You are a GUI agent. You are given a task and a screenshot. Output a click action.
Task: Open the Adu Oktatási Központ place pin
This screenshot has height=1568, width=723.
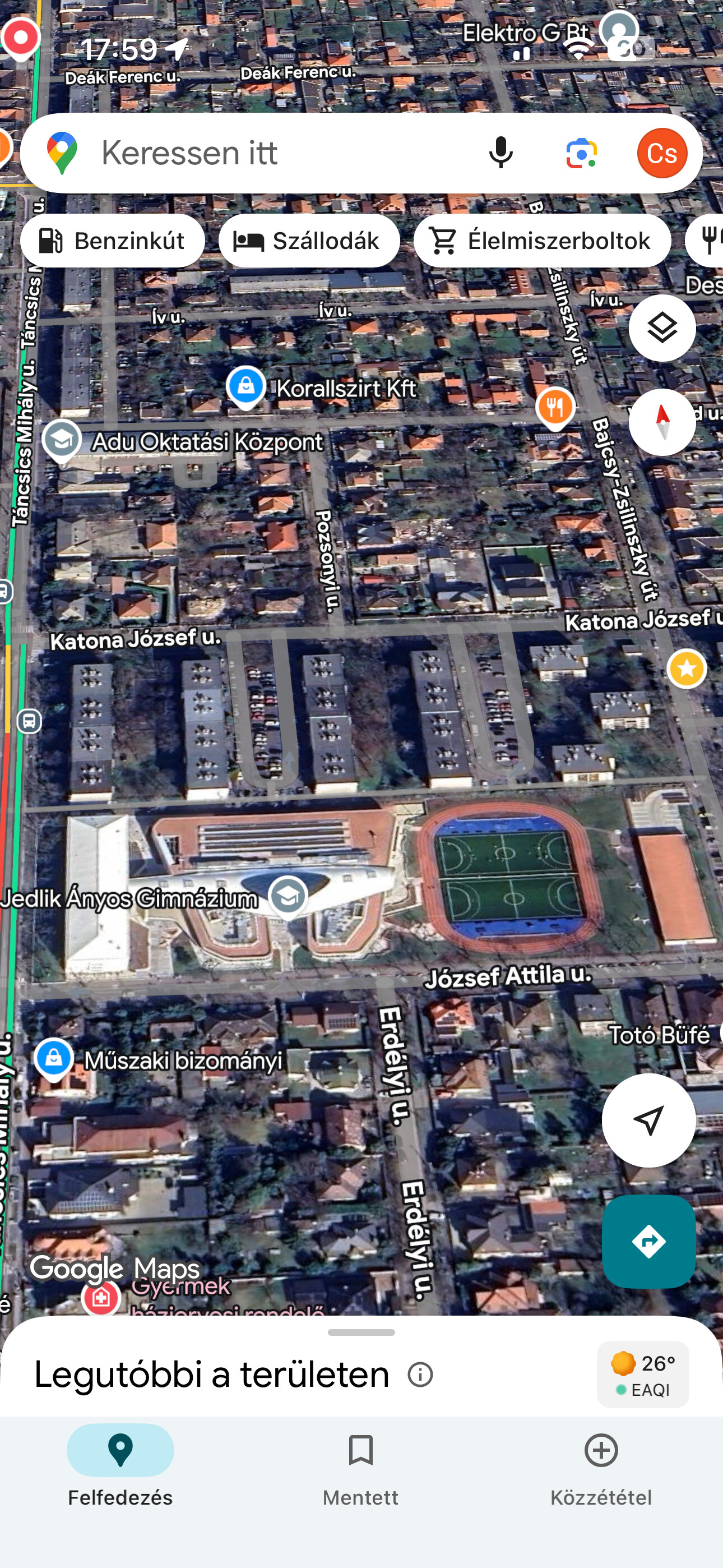coord(62,440)
